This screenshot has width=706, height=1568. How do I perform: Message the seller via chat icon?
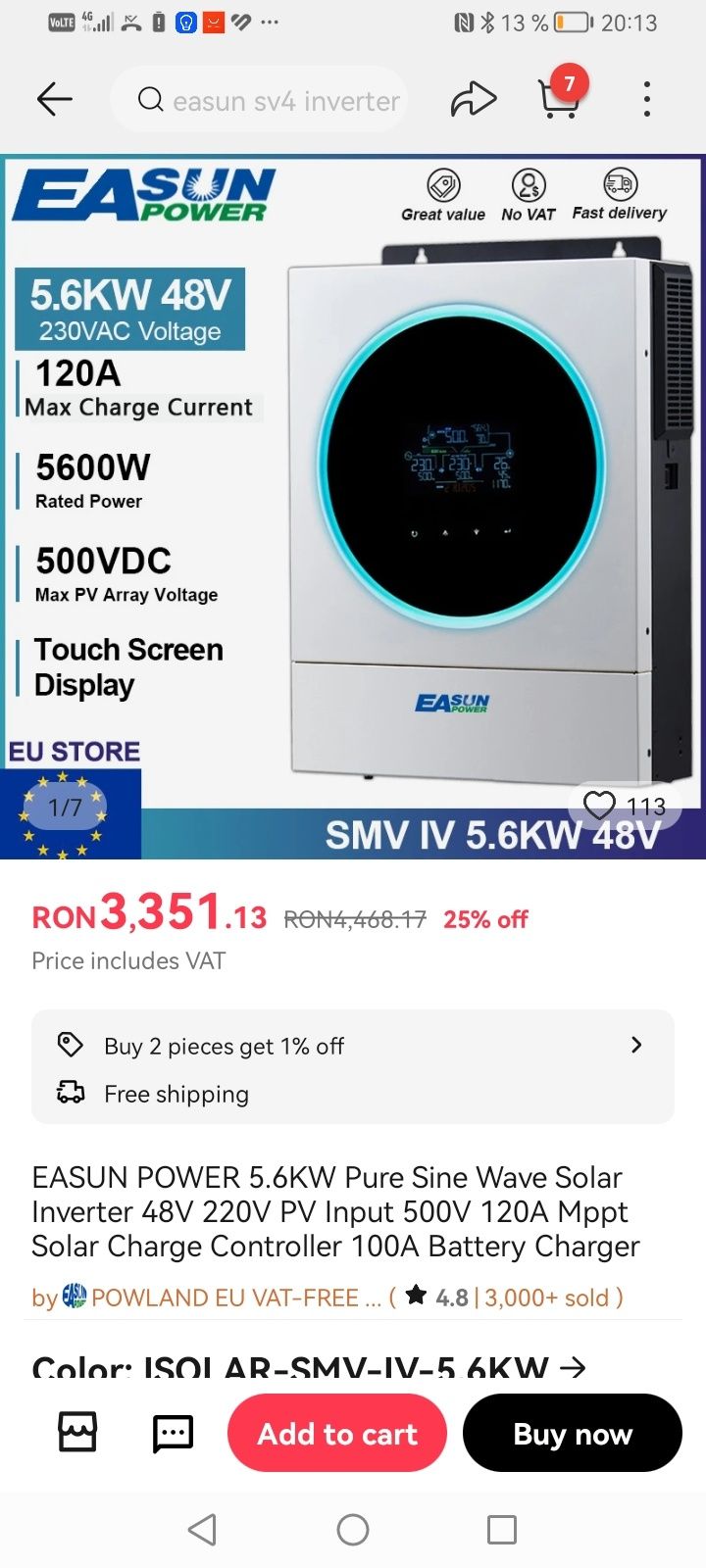(174, 1433)
